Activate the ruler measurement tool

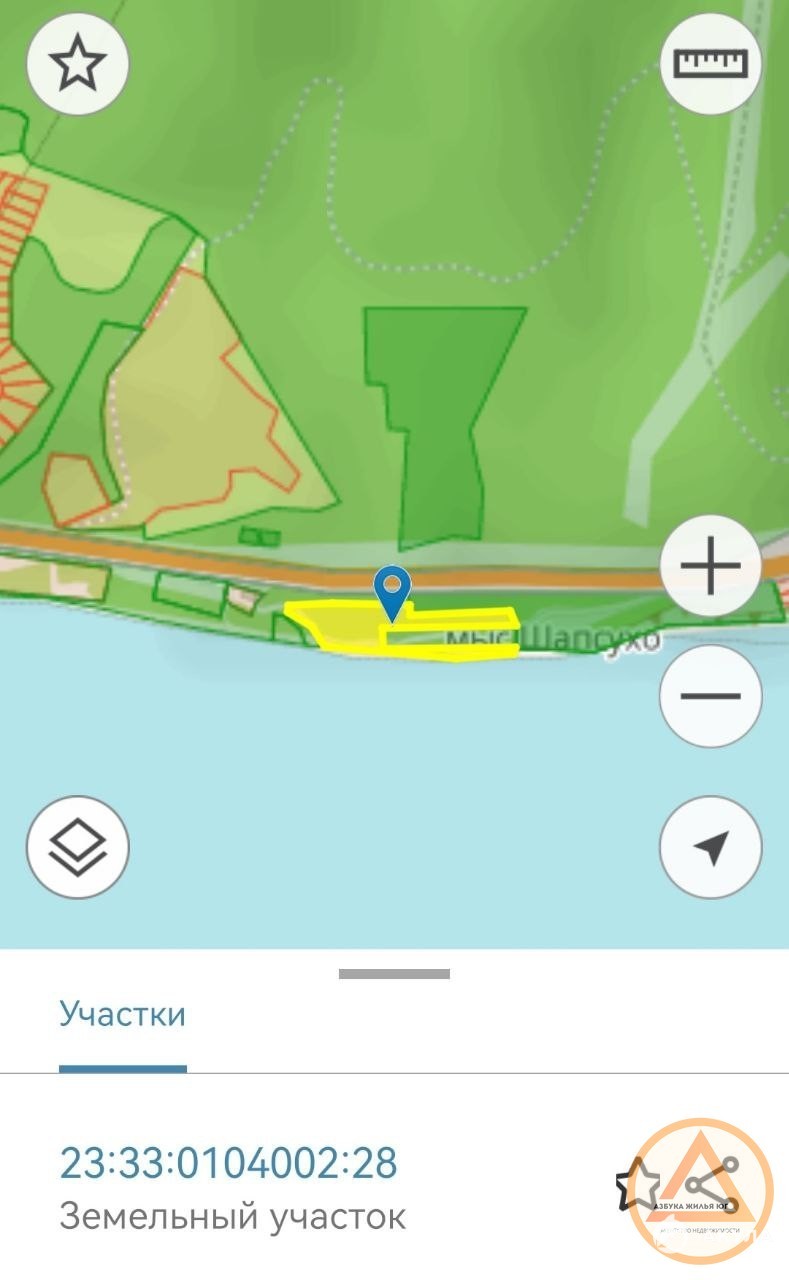(x=710, y=65)
